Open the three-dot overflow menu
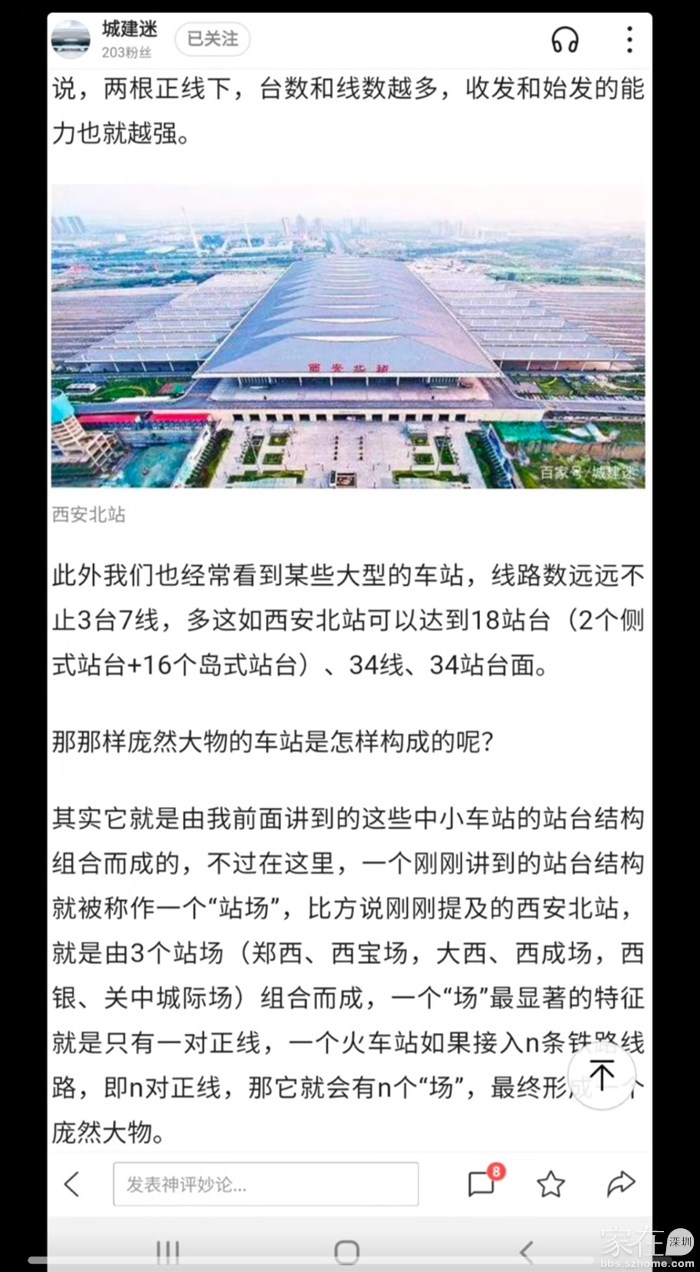Screen dimensions: 700x1272 629,39
